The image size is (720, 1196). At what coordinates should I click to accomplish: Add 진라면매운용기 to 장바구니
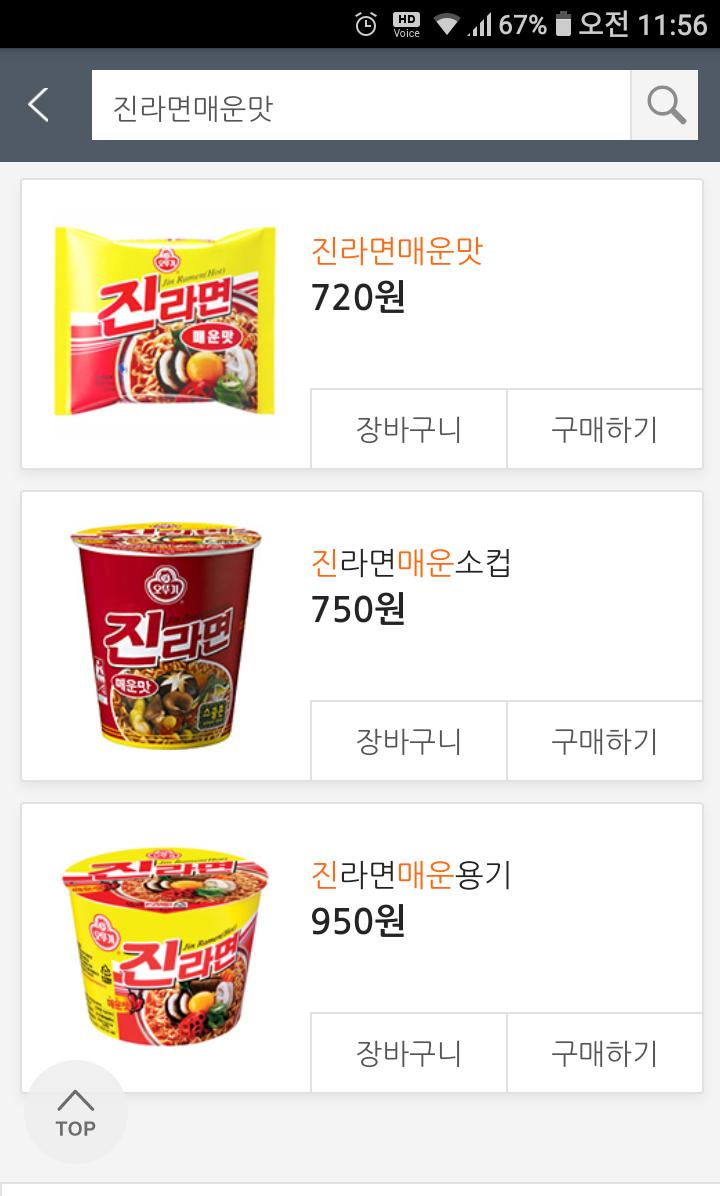click(409, 1053)
